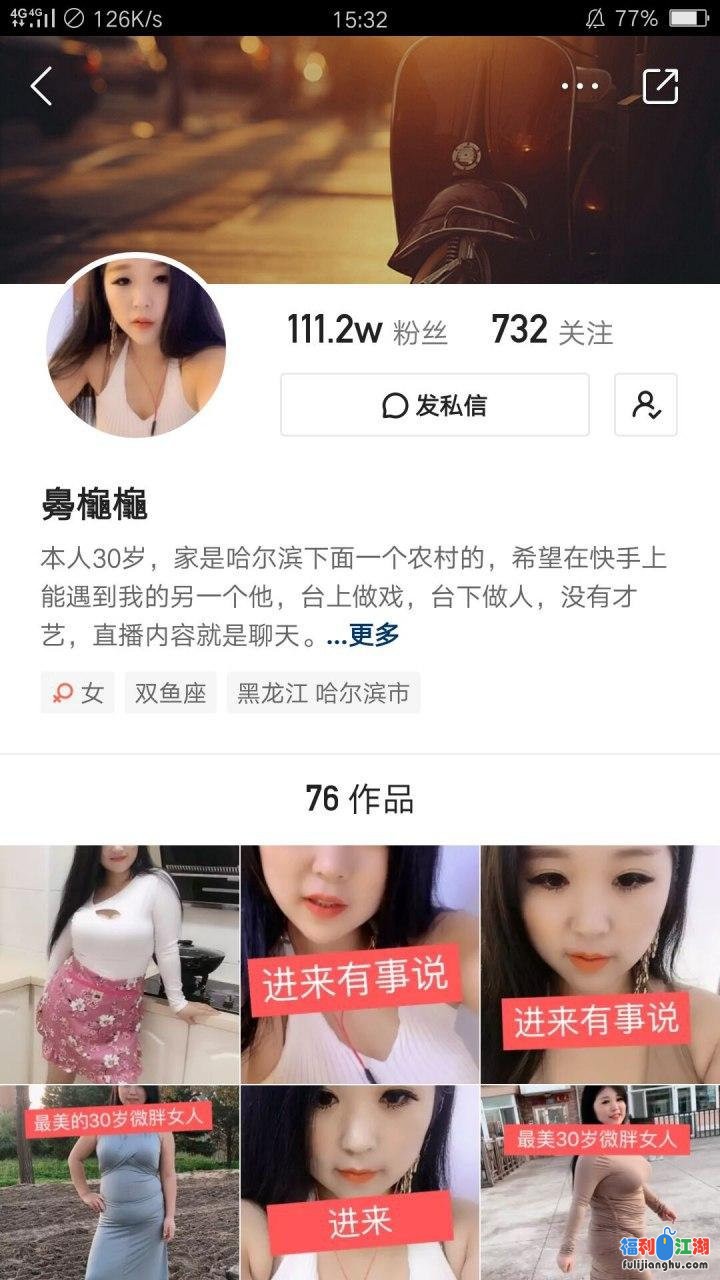Screen dimensions: 720x1280
Task: View the 732 关注 following list
Action: point(552,330)
